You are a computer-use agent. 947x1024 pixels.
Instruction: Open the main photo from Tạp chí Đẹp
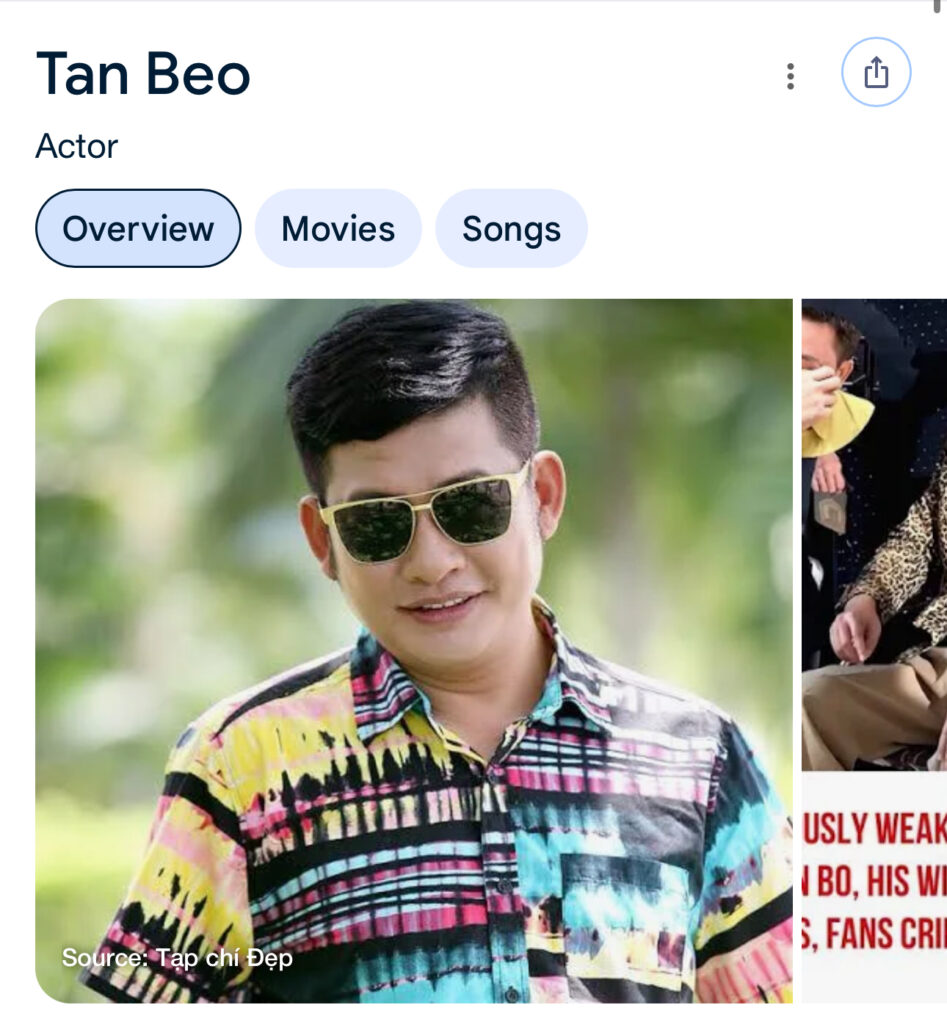[414, 650]
